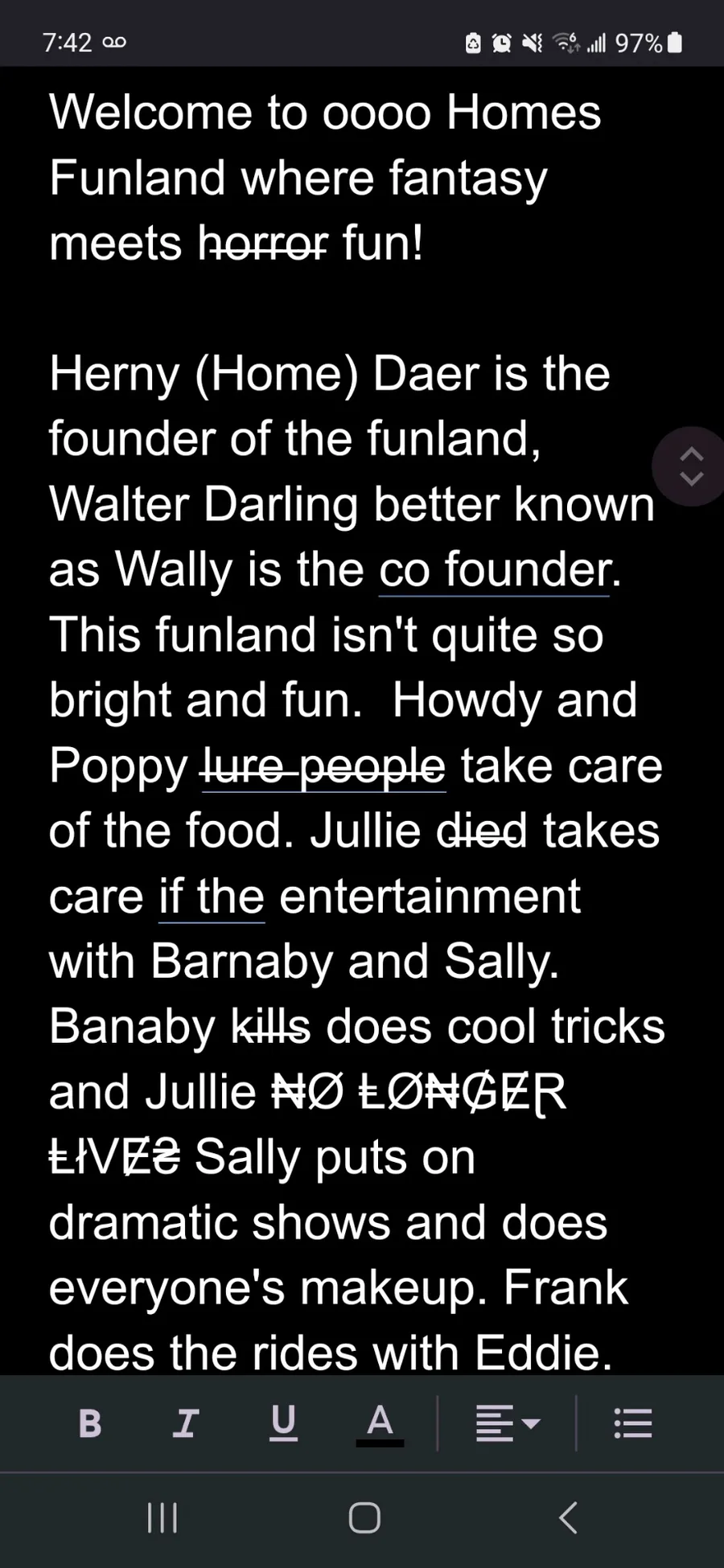The image size is (724, 1568).
Task: Apply bold formatting
Action: [90, 1424]
